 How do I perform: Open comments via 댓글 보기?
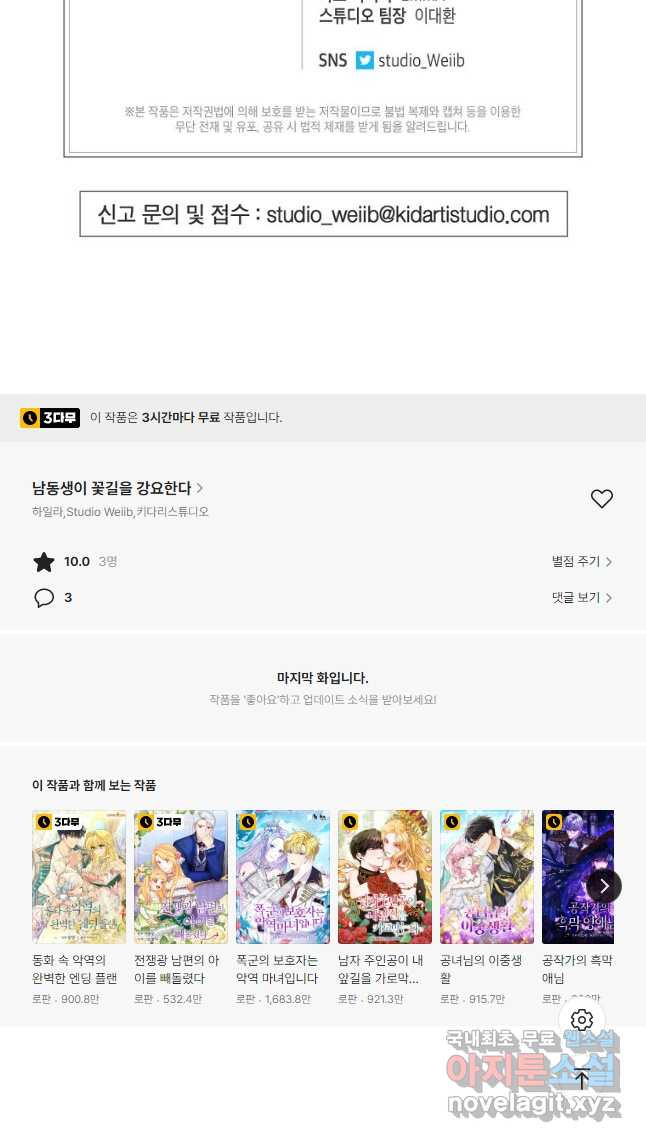tap(581, 598)
